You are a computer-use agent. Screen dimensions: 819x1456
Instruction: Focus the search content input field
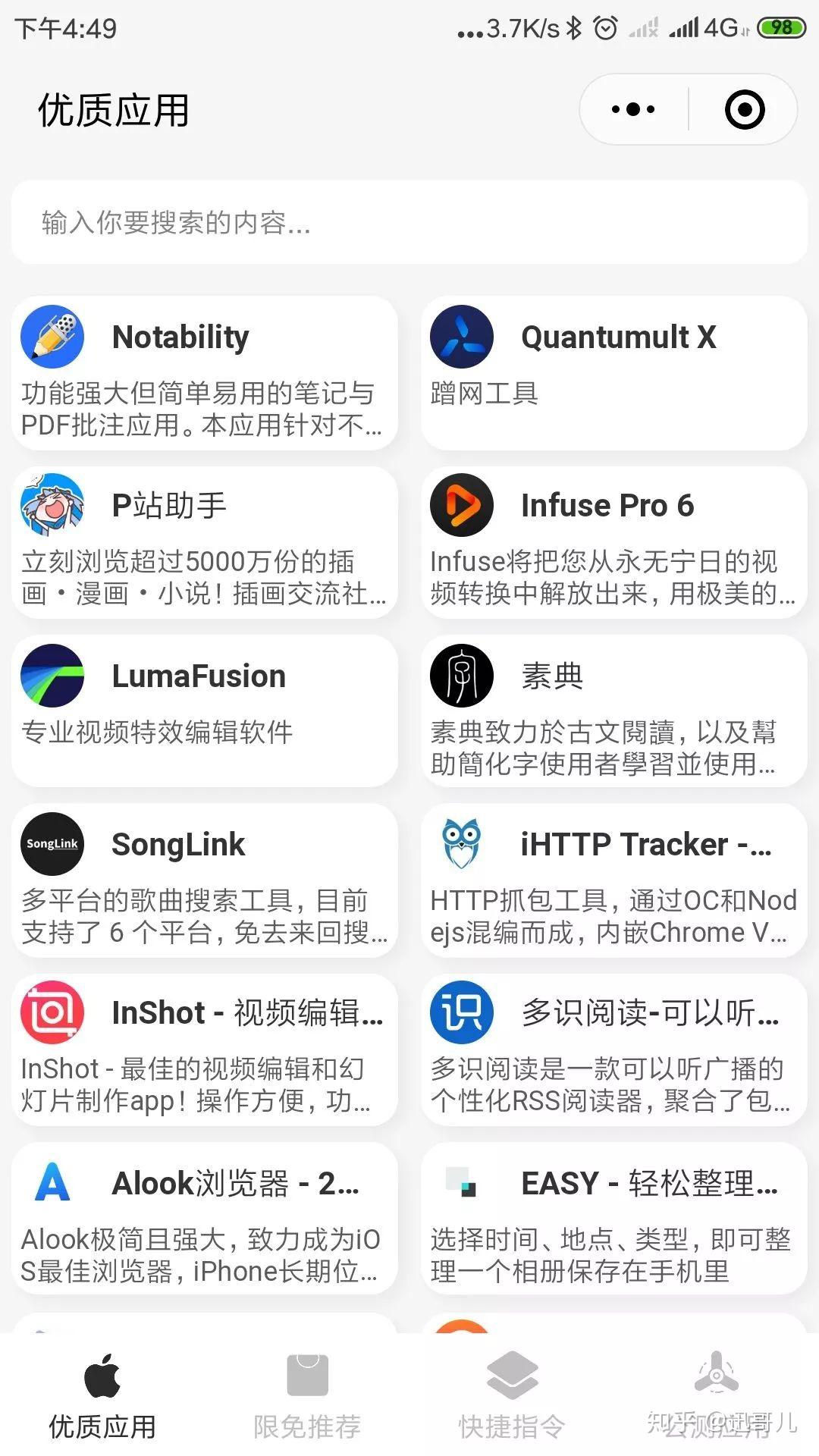coord(409,223)
